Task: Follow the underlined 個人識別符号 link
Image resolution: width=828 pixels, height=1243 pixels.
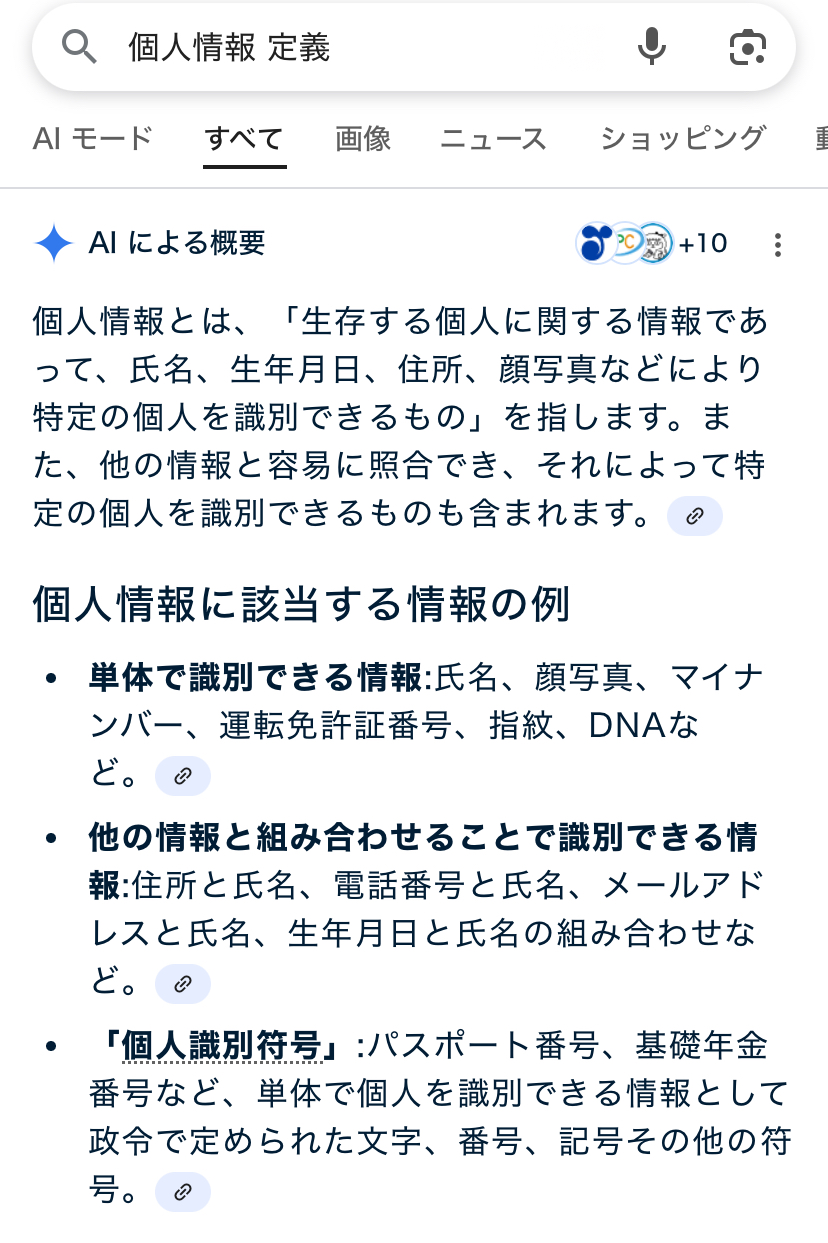Action: (227, 1046)
